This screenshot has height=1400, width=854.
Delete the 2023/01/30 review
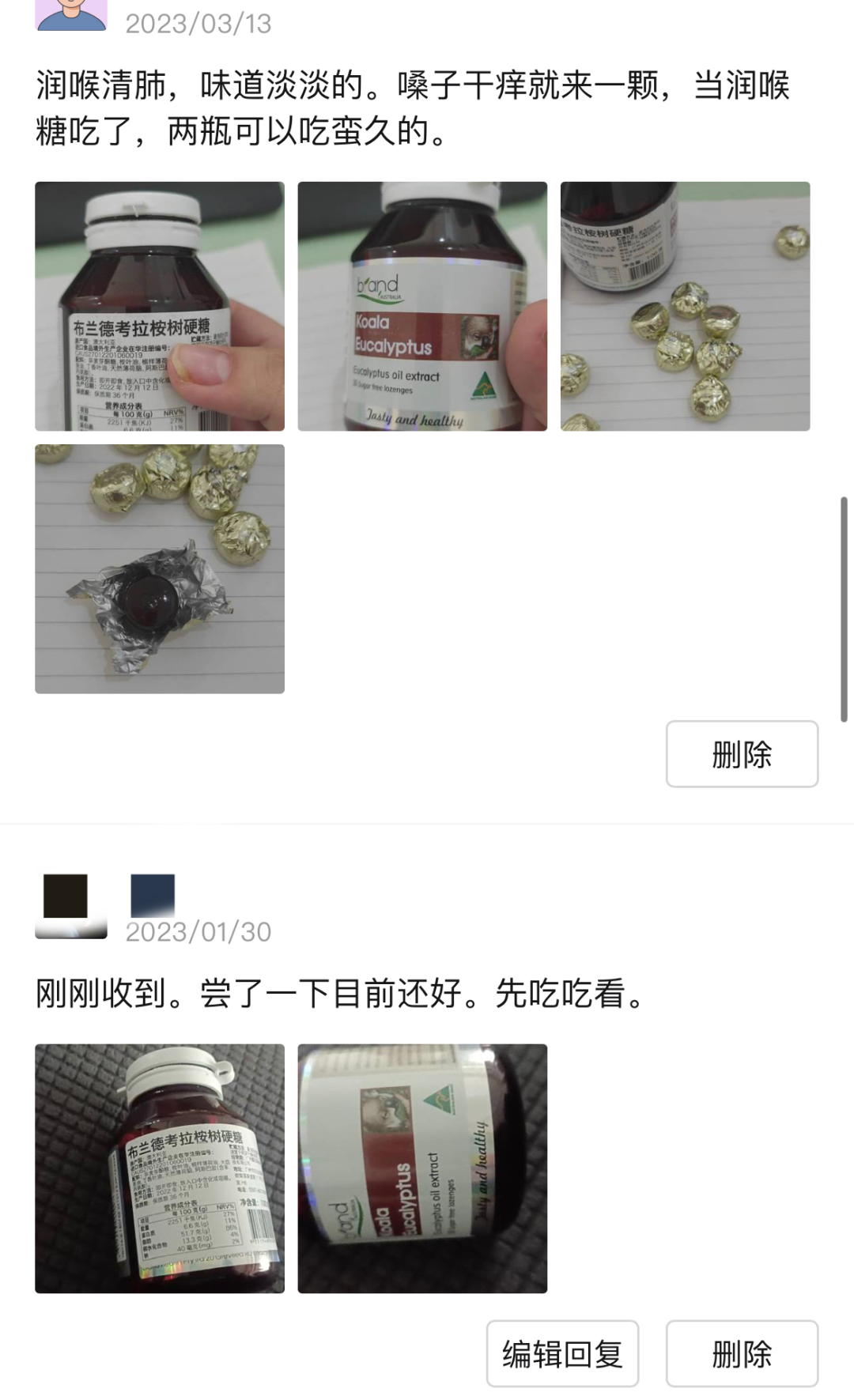click(x=741, y=1353)
